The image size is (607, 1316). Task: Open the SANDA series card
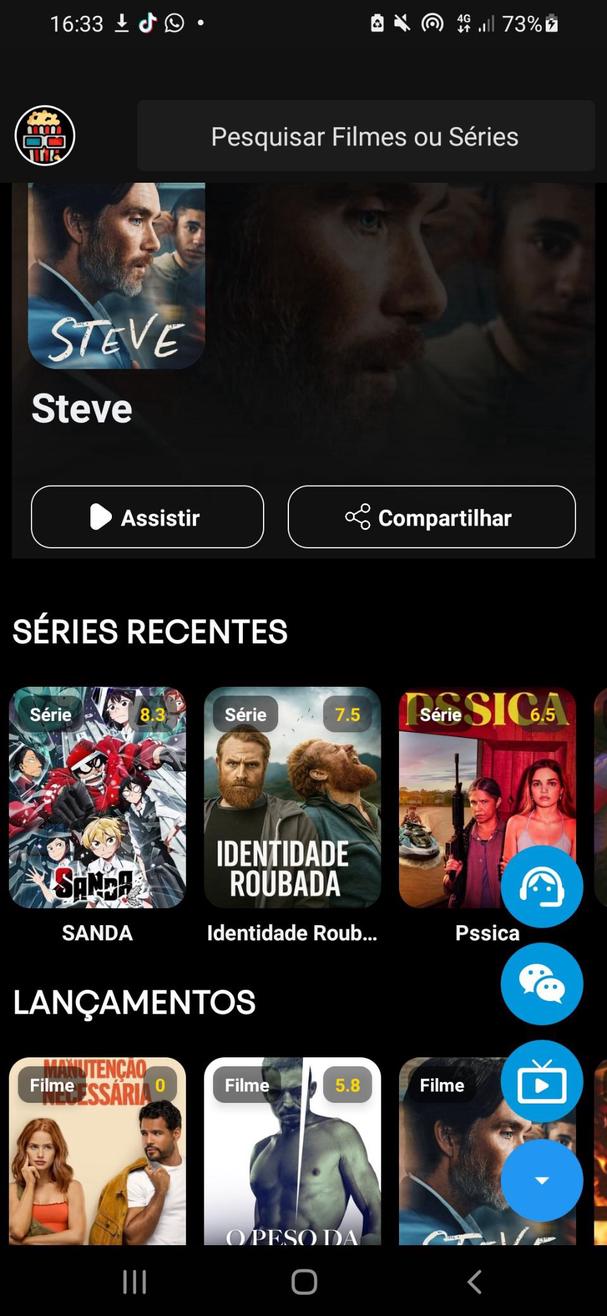[97, 797]
